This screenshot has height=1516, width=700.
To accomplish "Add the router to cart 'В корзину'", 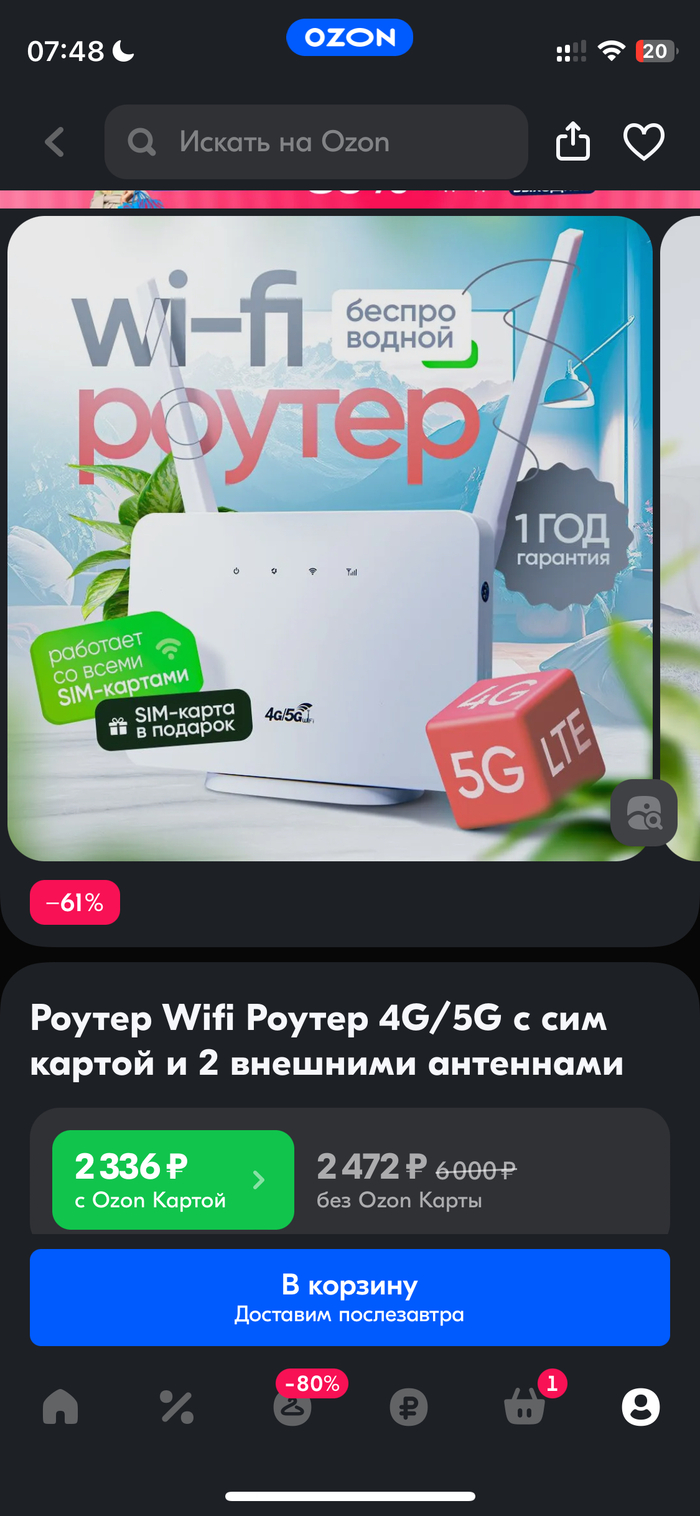I will pyautogui.click(x=349, y=1297).
